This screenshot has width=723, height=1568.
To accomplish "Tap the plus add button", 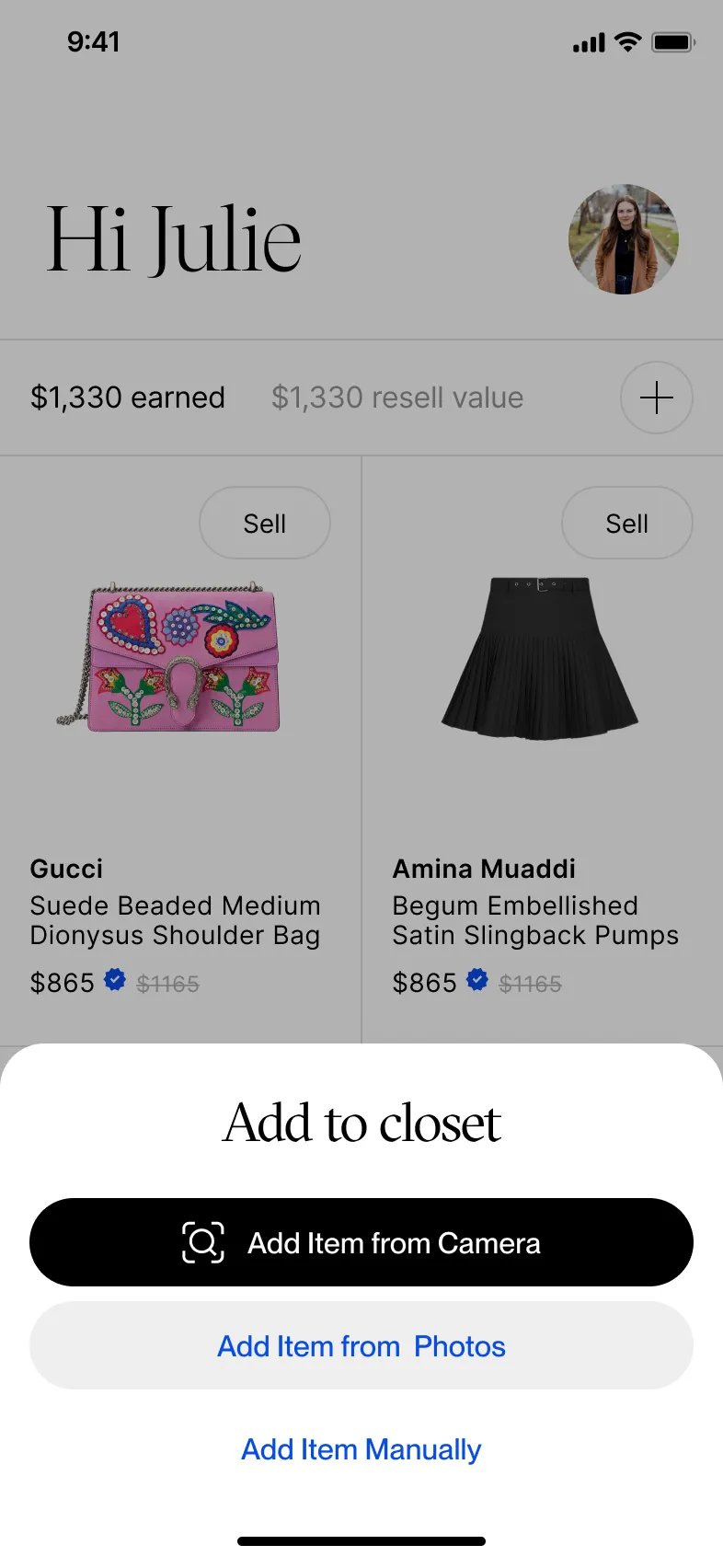I will [x=656, y=398].
